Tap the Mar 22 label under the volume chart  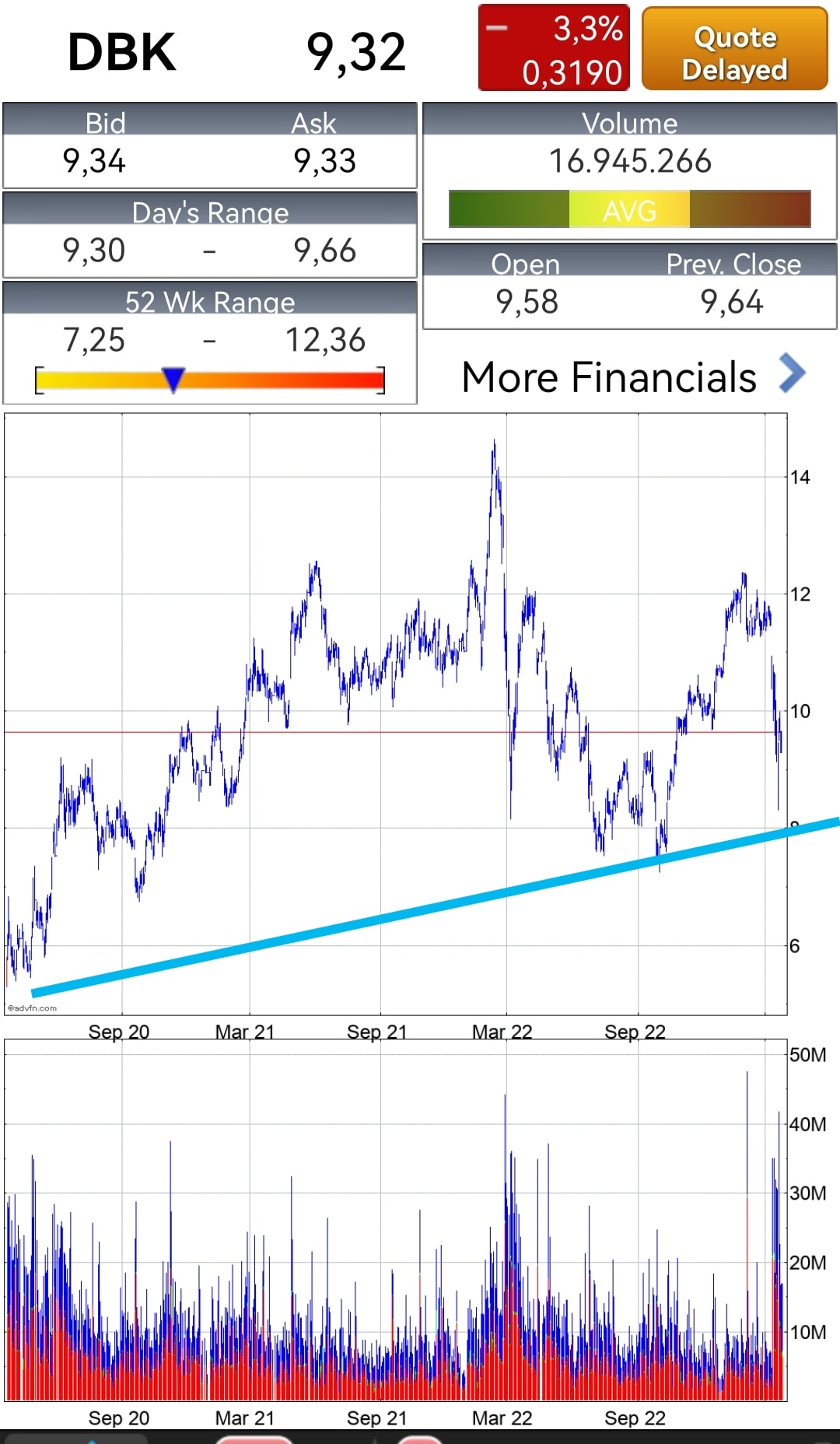click(x=502, y=1418)
